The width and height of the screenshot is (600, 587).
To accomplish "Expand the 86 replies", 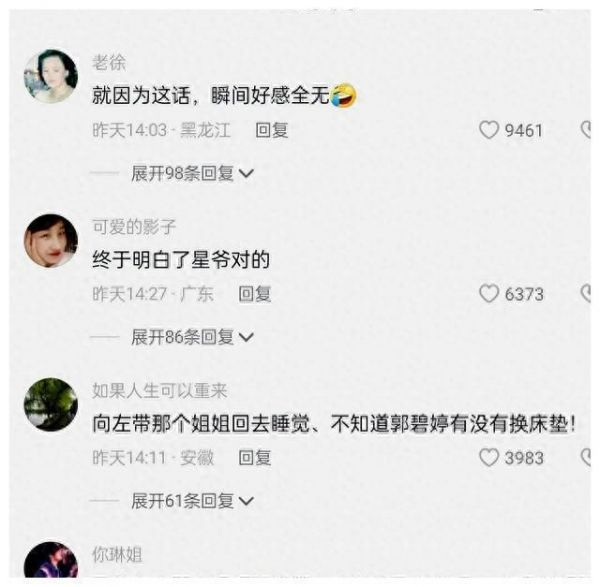I will click(x=193, y=337).
